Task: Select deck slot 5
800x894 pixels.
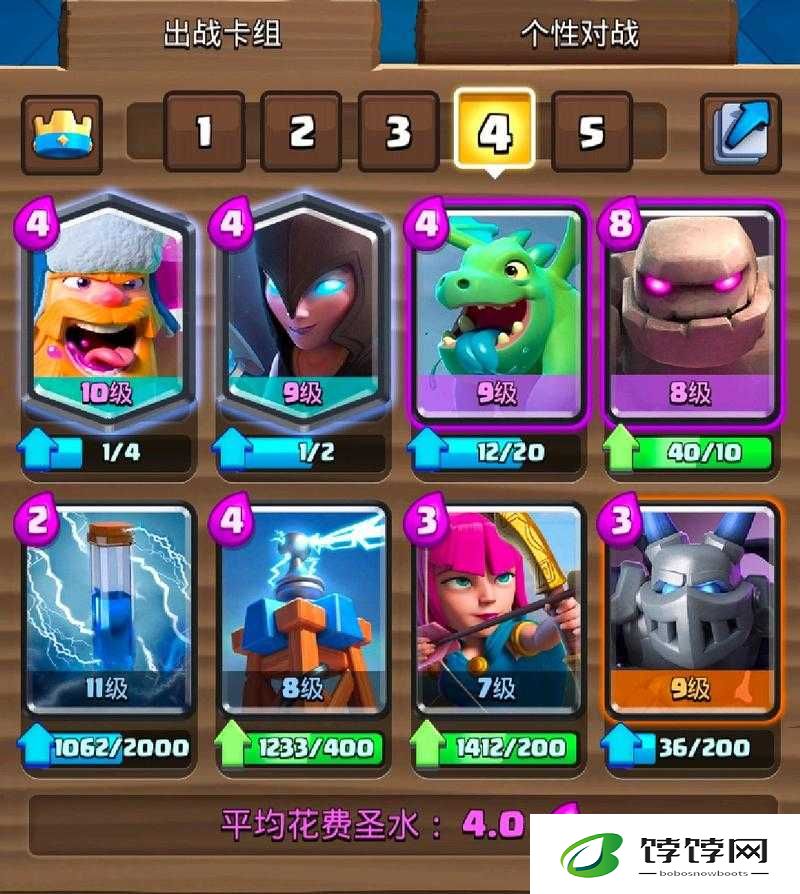Action: 591,133
